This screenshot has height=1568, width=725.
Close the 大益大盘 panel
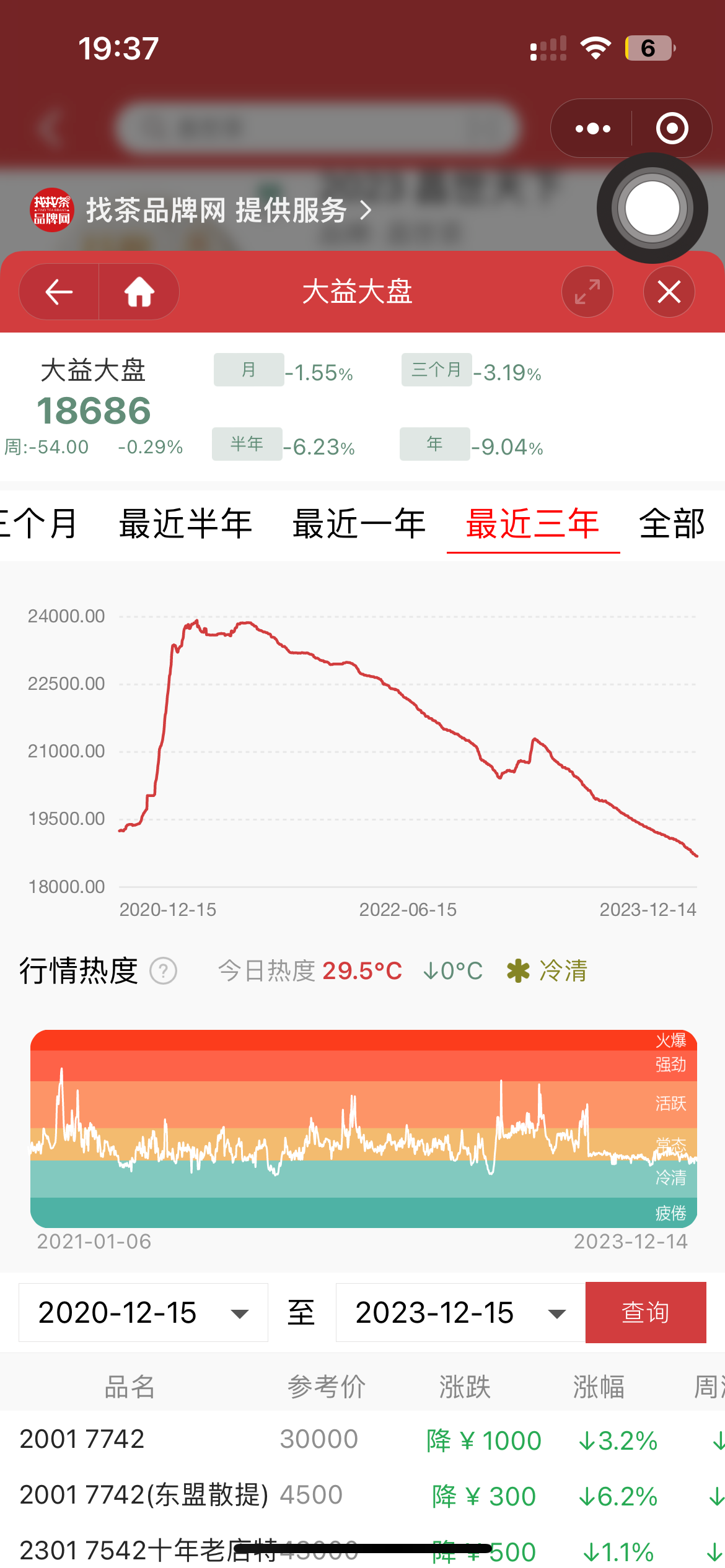(669, 292)
